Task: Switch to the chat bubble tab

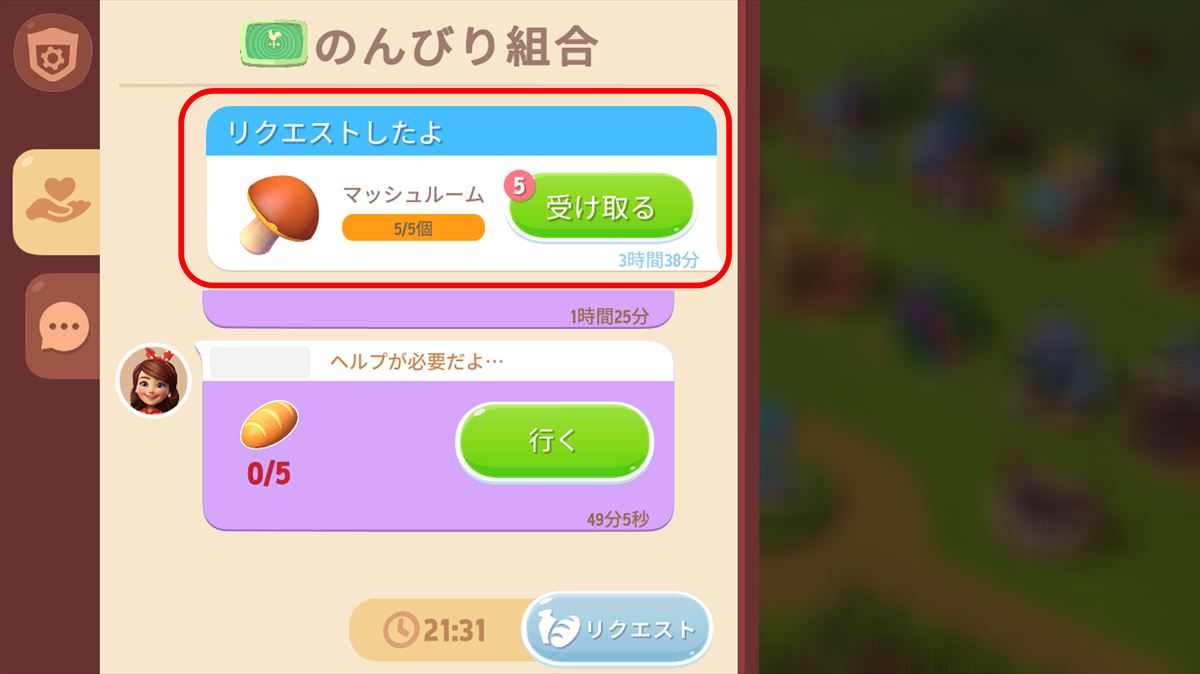Action: [x=62, y=326]
